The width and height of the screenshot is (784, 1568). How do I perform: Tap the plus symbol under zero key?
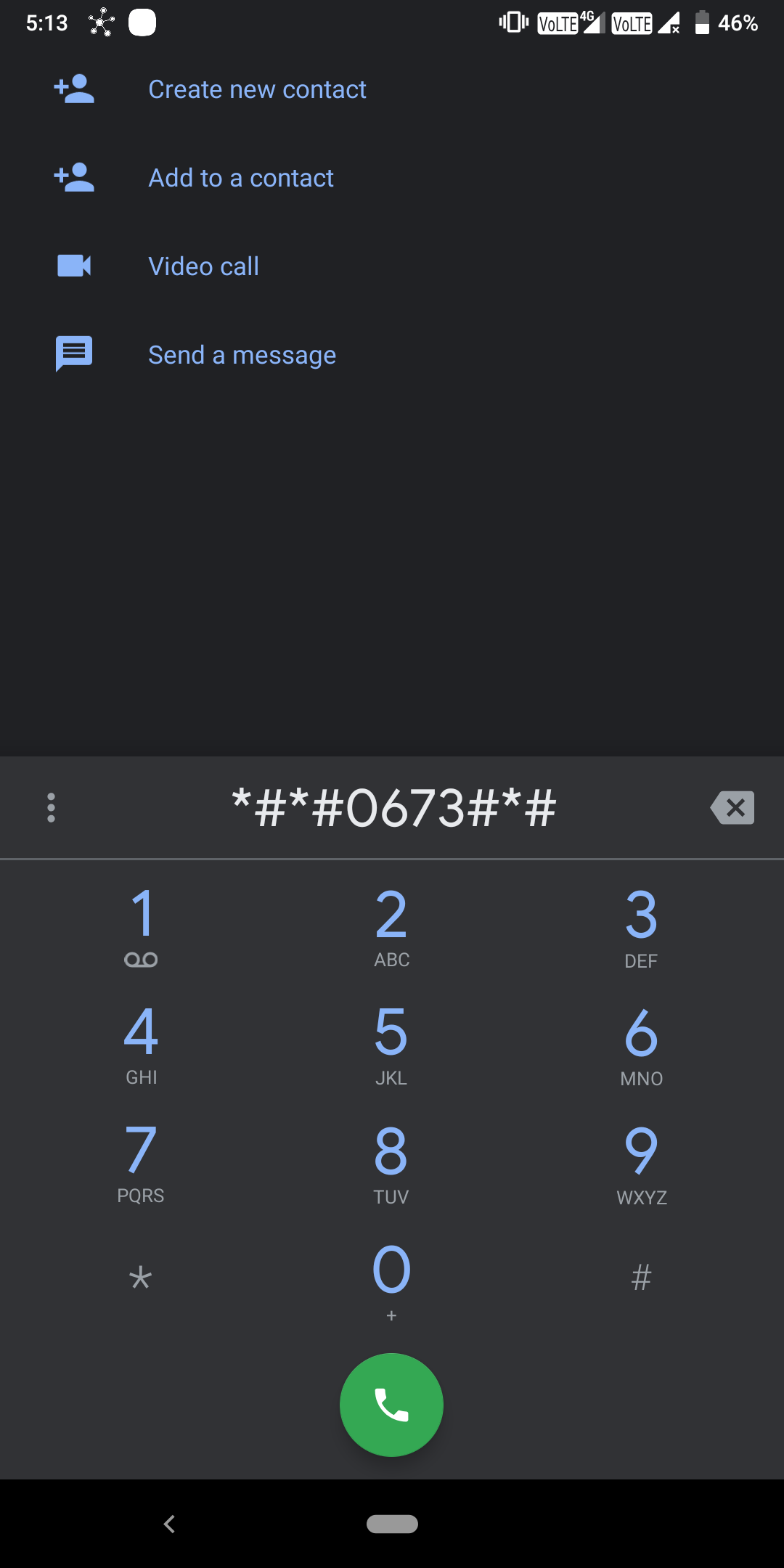[391, 1314]
